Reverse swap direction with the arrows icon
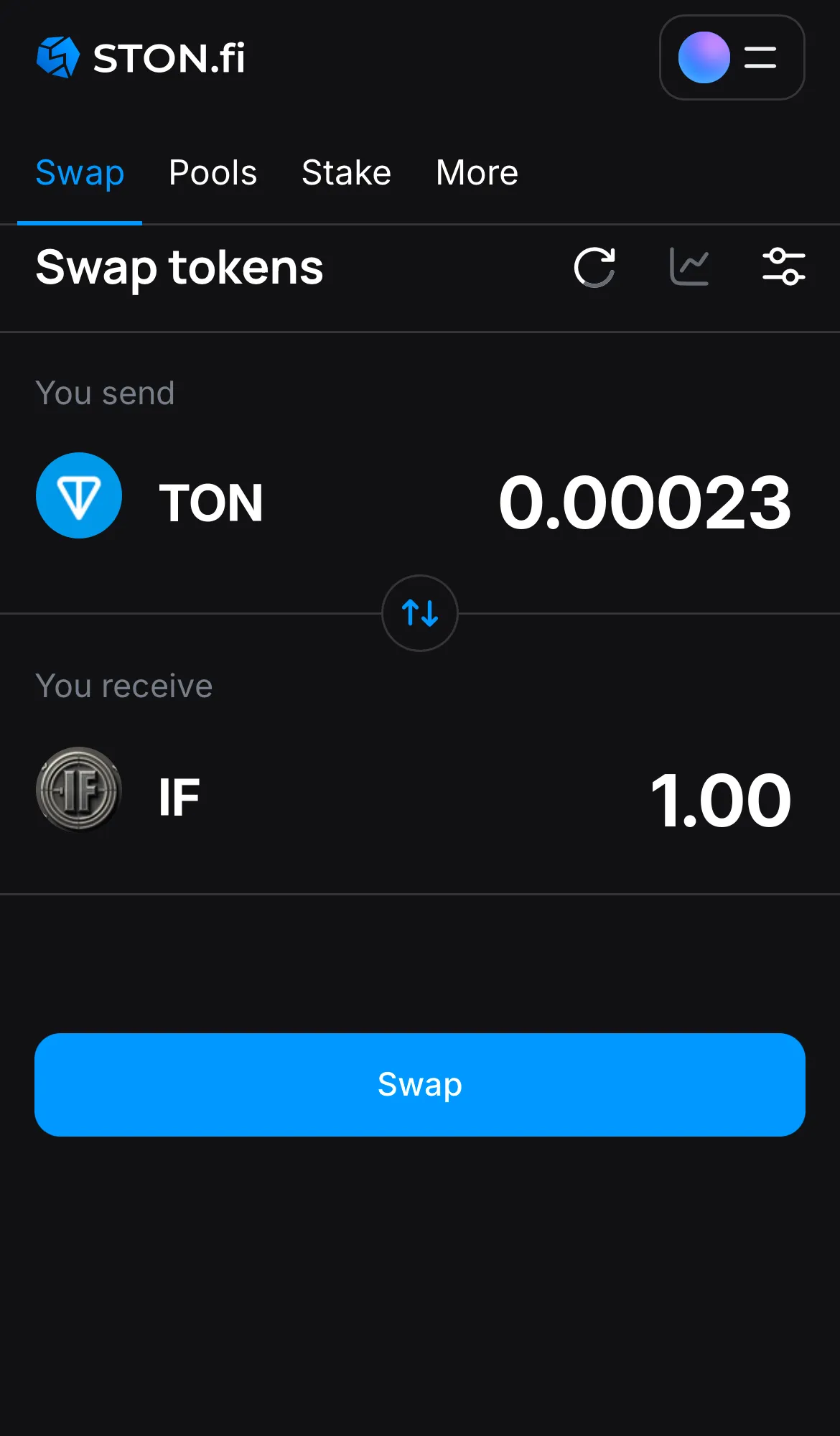Screen dimensions: 840x1436 tap(420, 614)
